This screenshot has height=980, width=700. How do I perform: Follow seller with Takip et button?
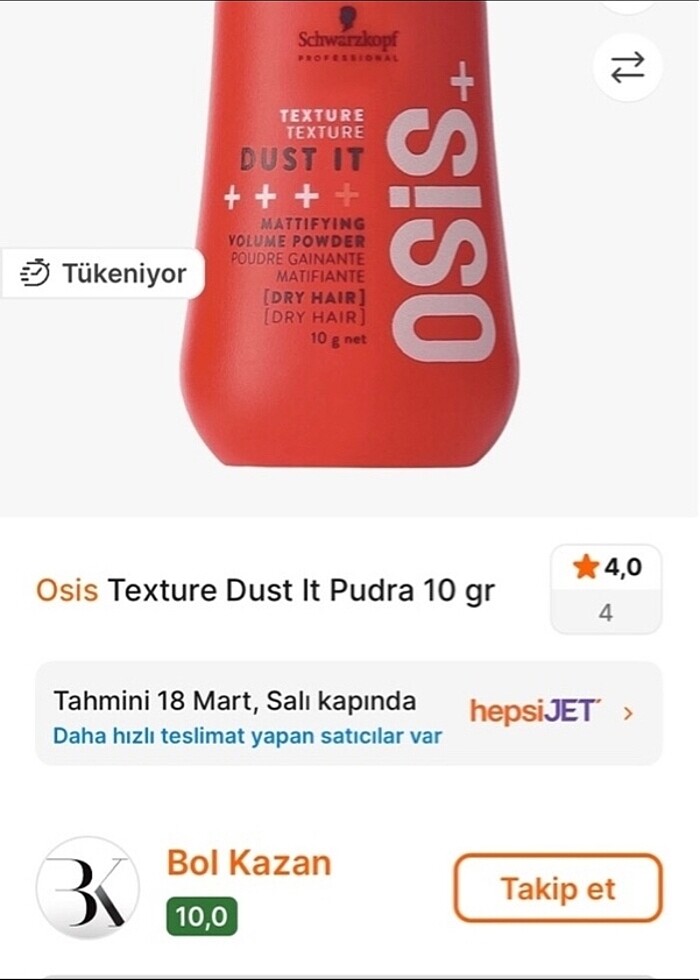558,888
